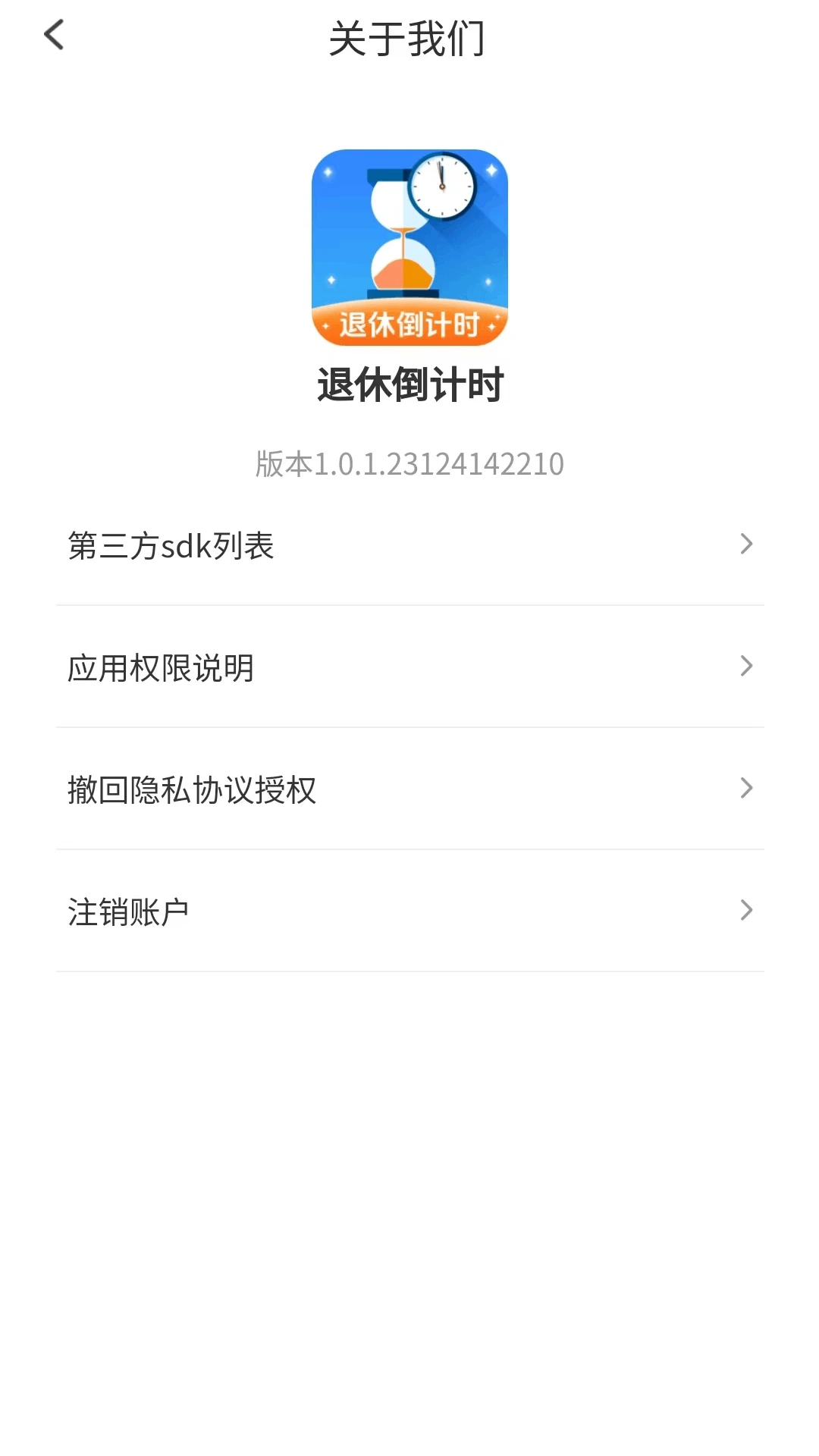
Task: Tap 撤回隐私协议授权 to revoke consent
Action: pyautogui.click(x=192, y=789)
